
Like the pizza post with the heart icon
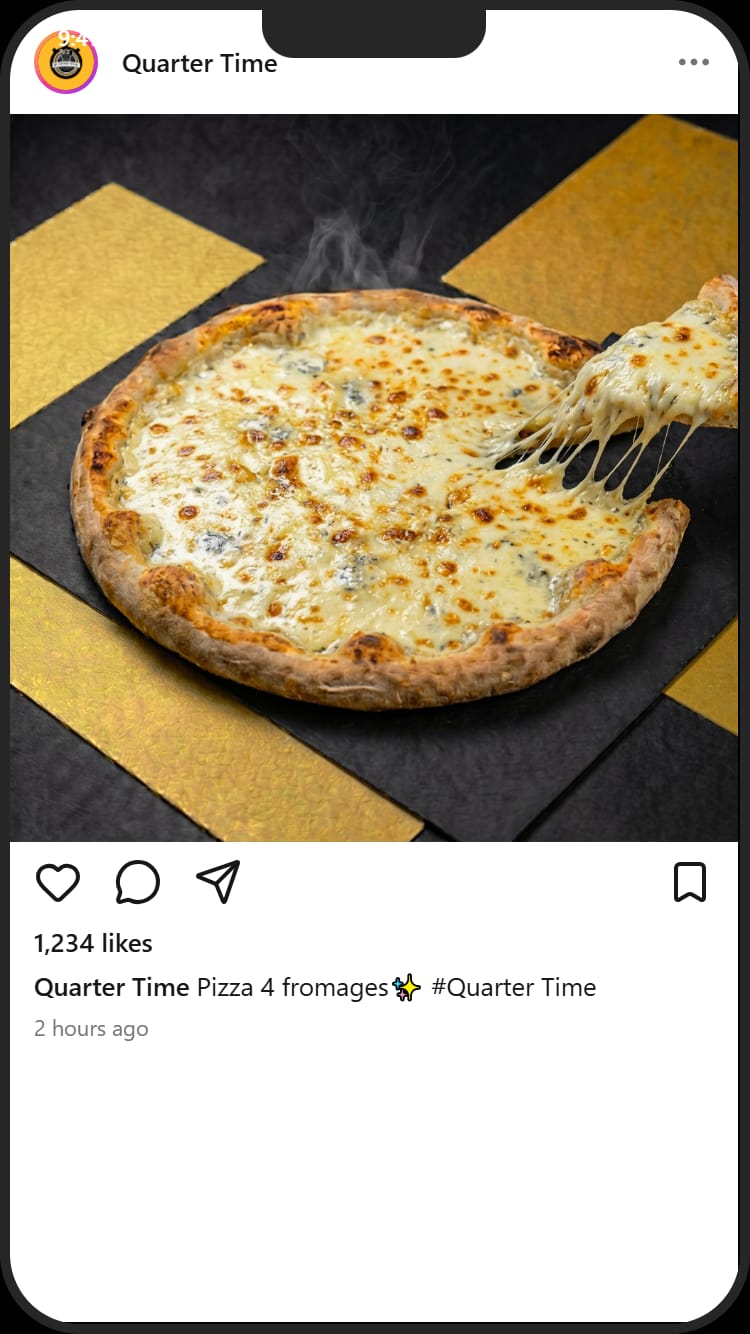(57, 881)
